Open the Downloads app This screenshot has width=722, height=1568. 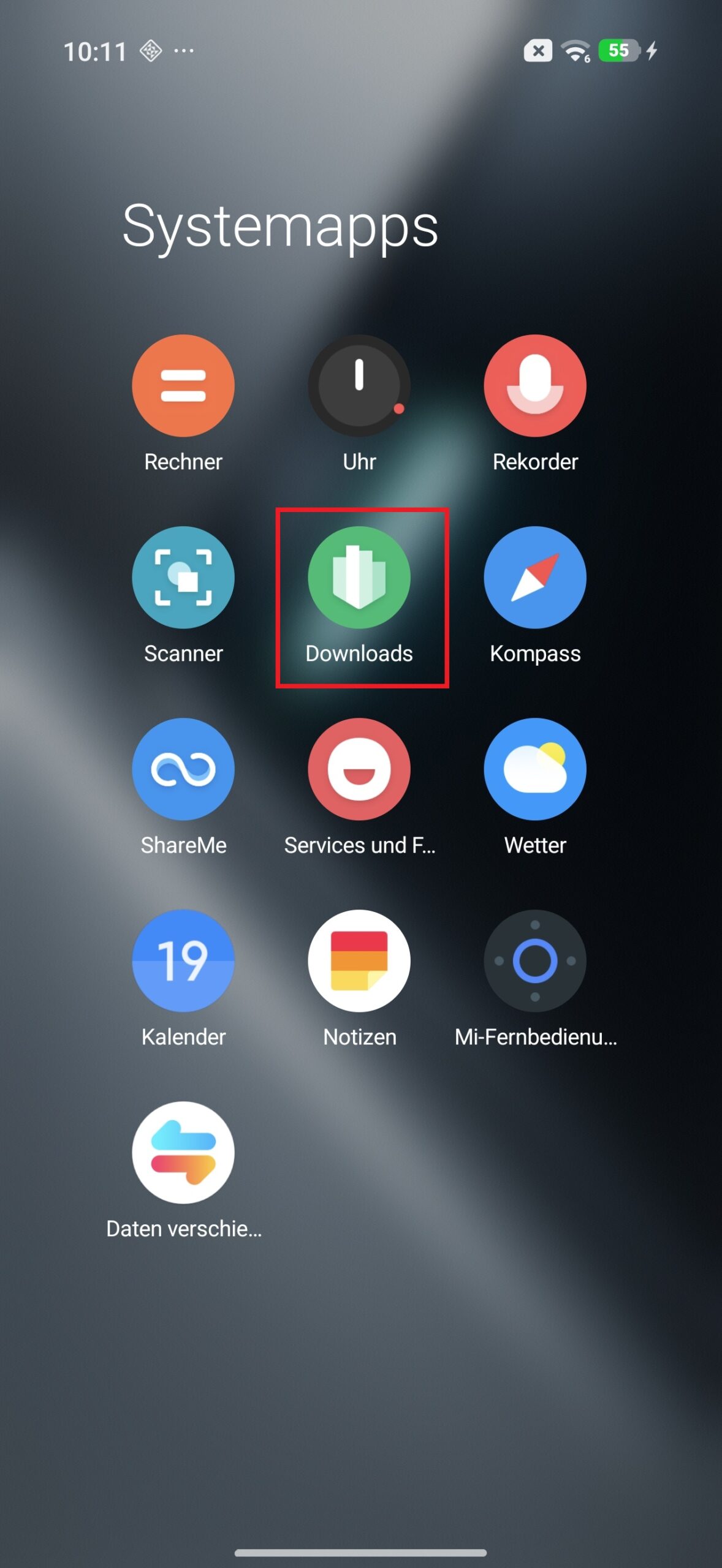pyautogui.click(x=359, y=577)
